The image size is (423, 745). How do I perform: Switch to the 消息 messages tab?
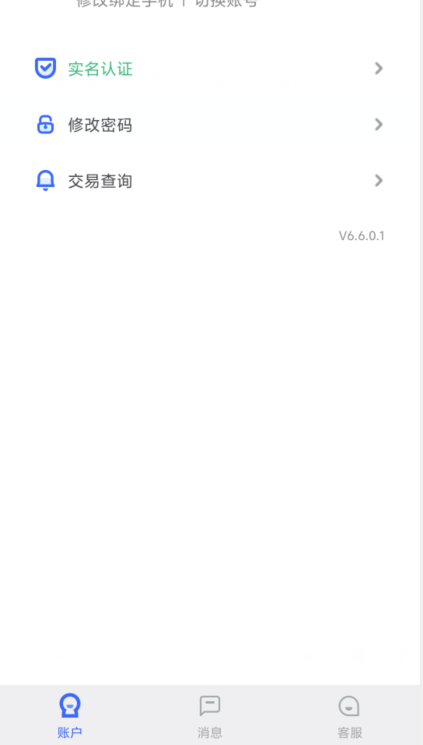[x=210, y=716]
